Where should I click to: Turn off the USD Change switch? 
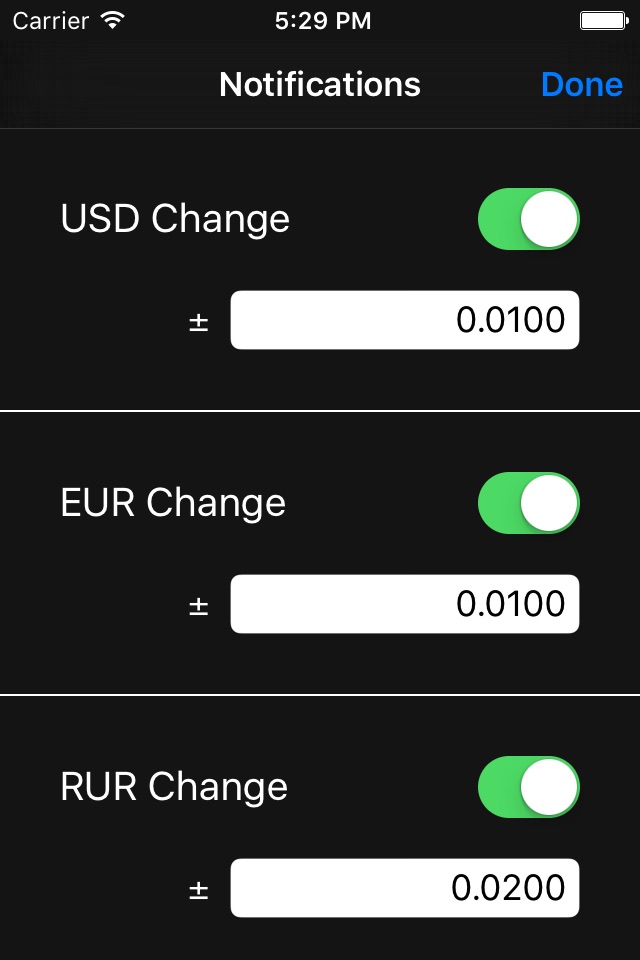tap(529, 219)
